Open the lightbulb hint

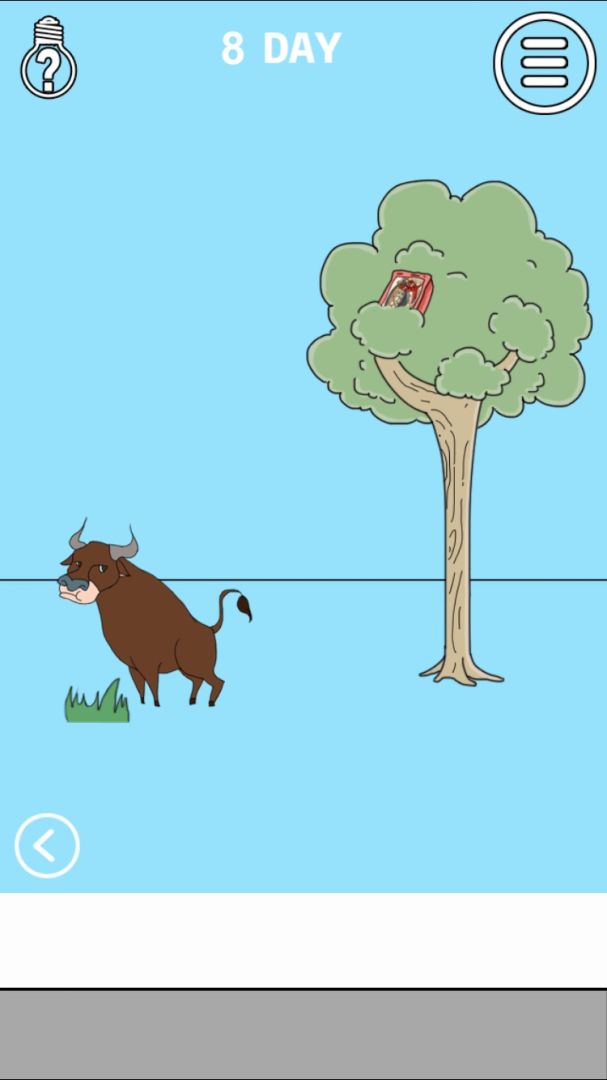coord(48,58)
